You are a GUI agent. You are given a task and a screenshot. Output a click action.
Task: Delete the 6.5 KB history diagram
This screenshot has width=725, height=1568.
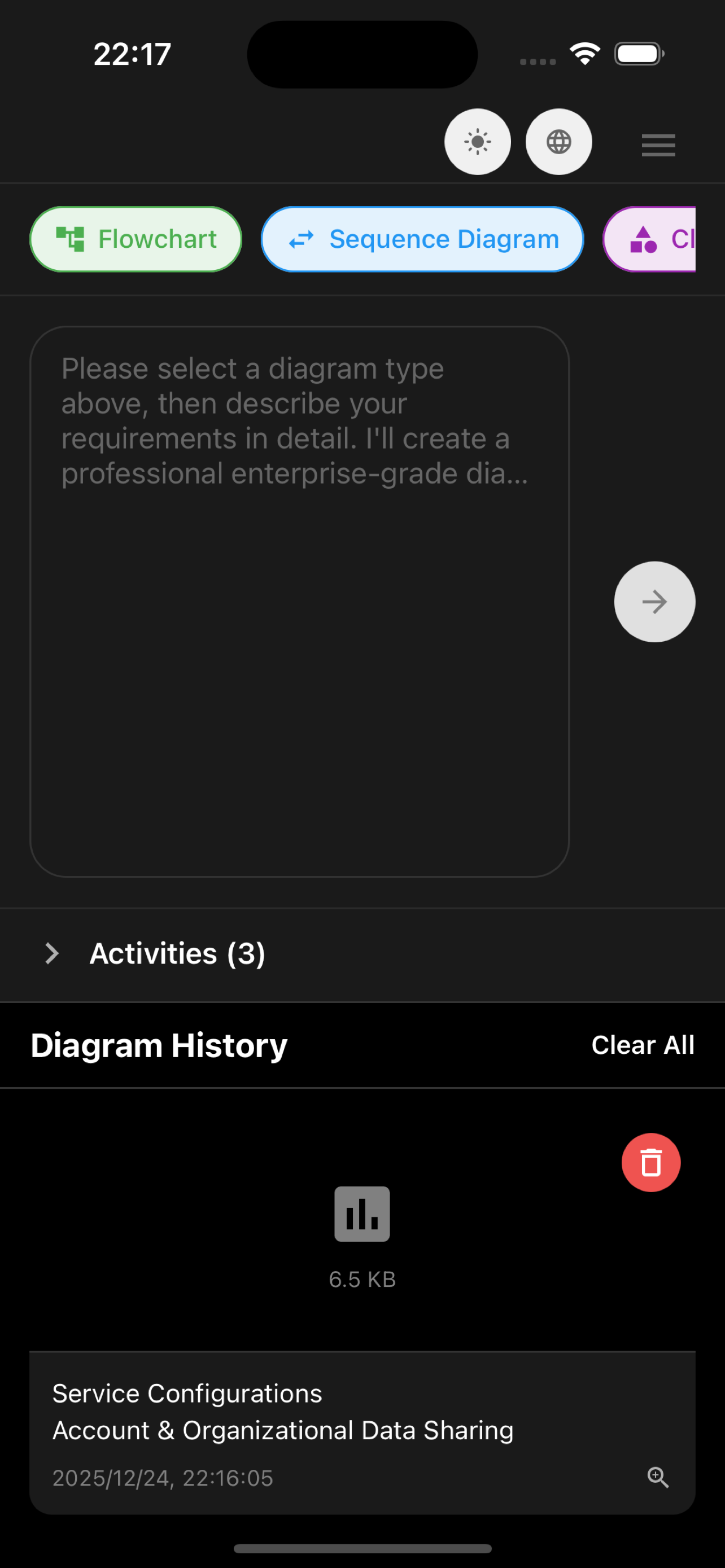650,1163
